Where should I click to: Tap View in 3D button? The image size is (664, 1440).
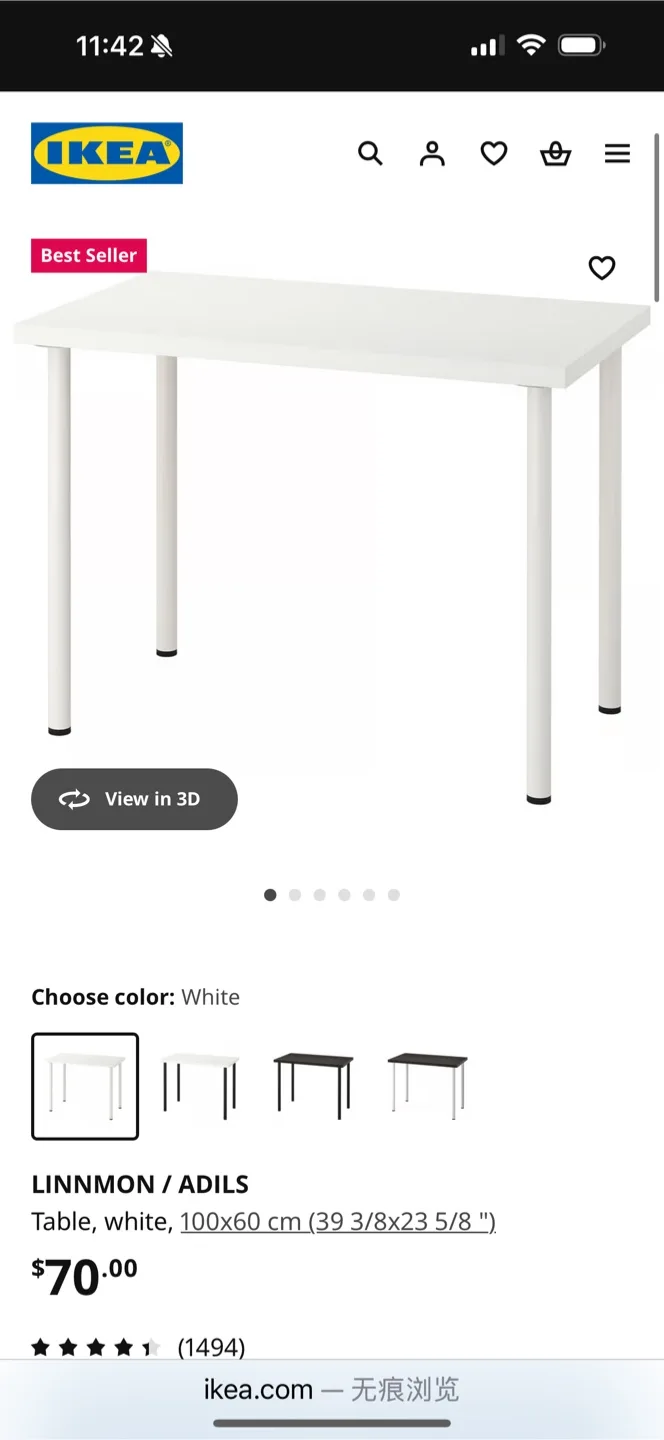[134, 799]
